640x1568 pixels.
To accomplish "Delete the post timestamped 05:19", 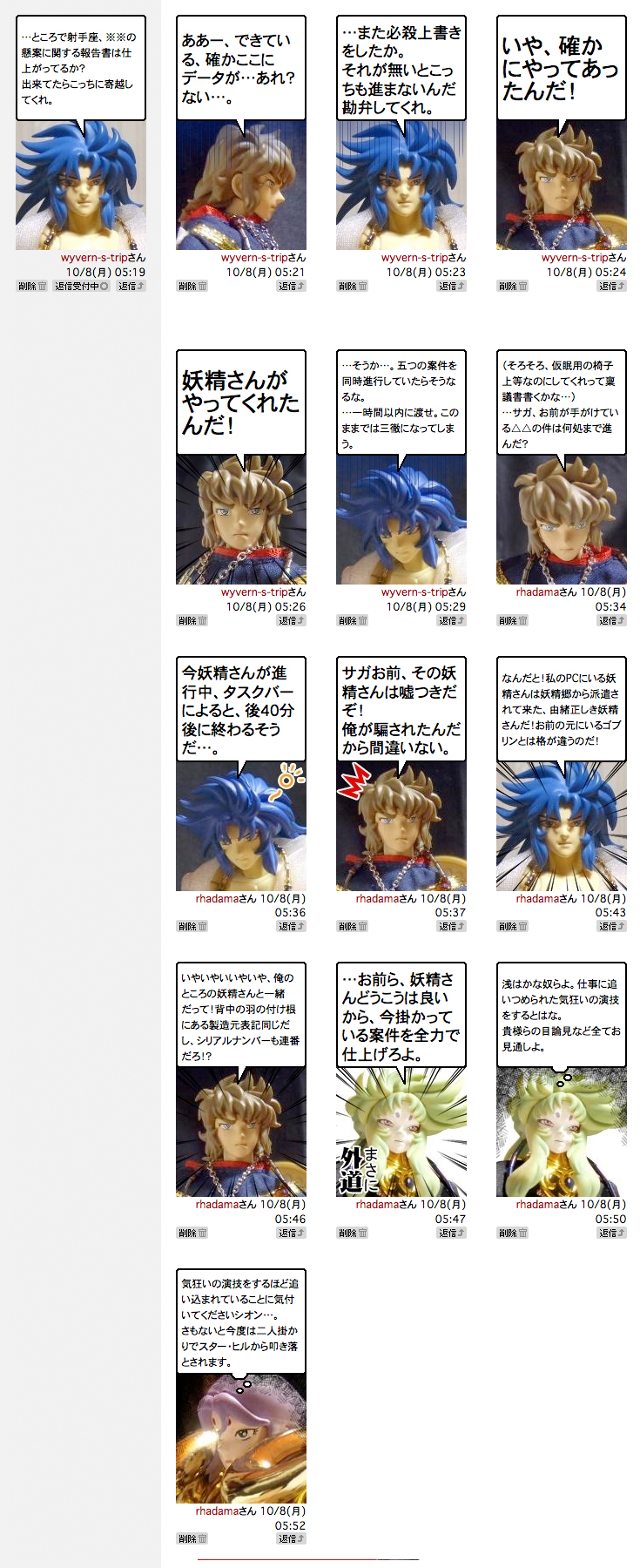I will click(x=31, y=286).
